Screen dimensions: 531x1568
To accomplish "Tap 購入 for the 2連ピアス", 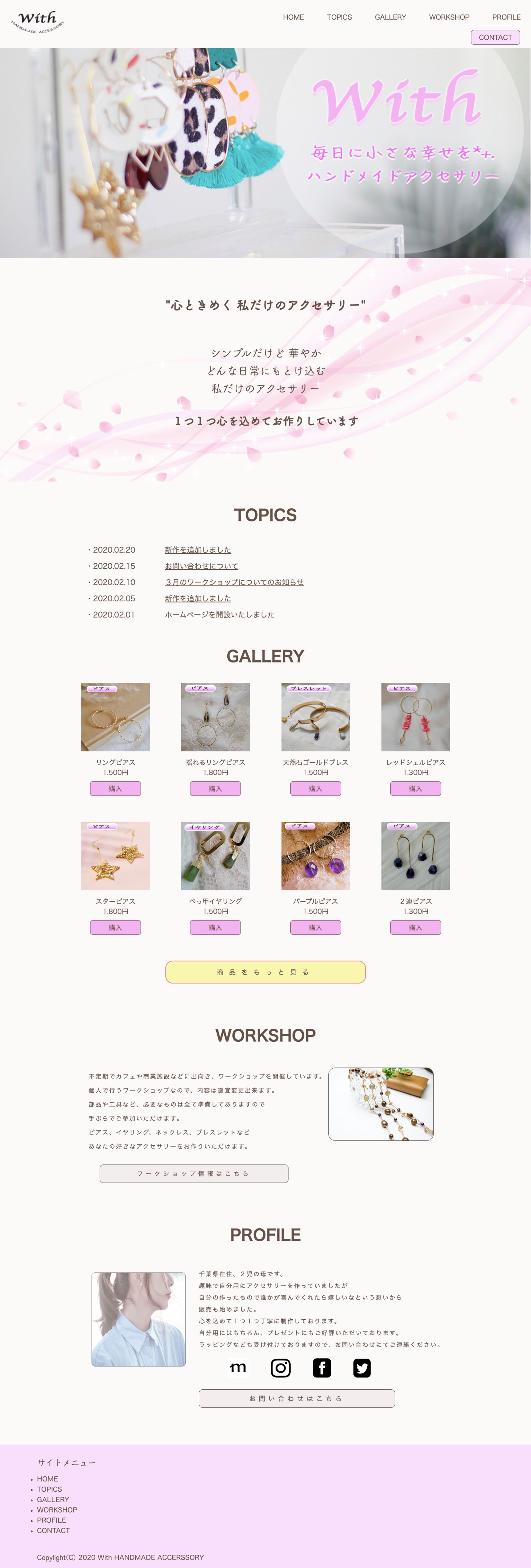I will (x=415, y=927).
